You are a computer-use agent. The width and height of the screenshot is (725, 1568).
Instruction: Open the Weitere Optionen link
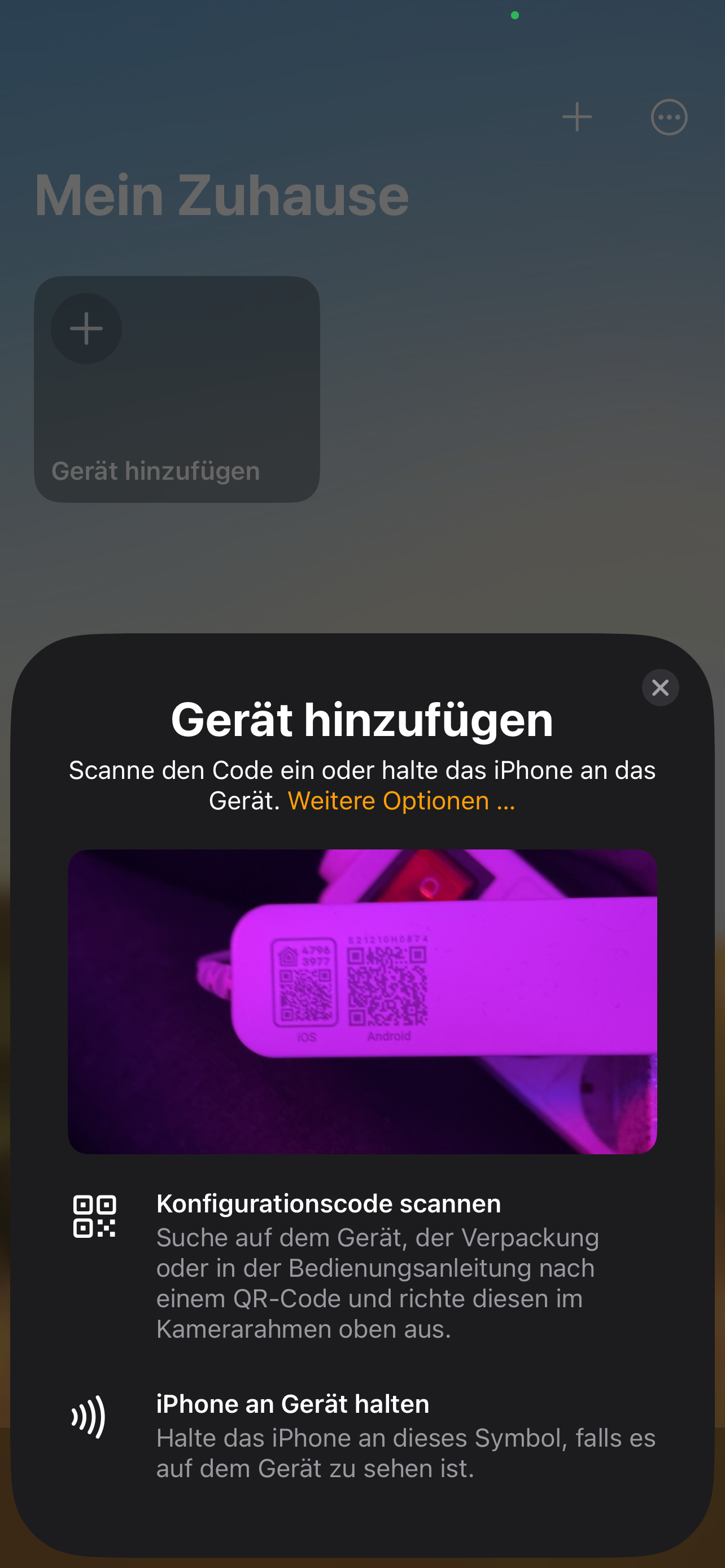(401, 800)
